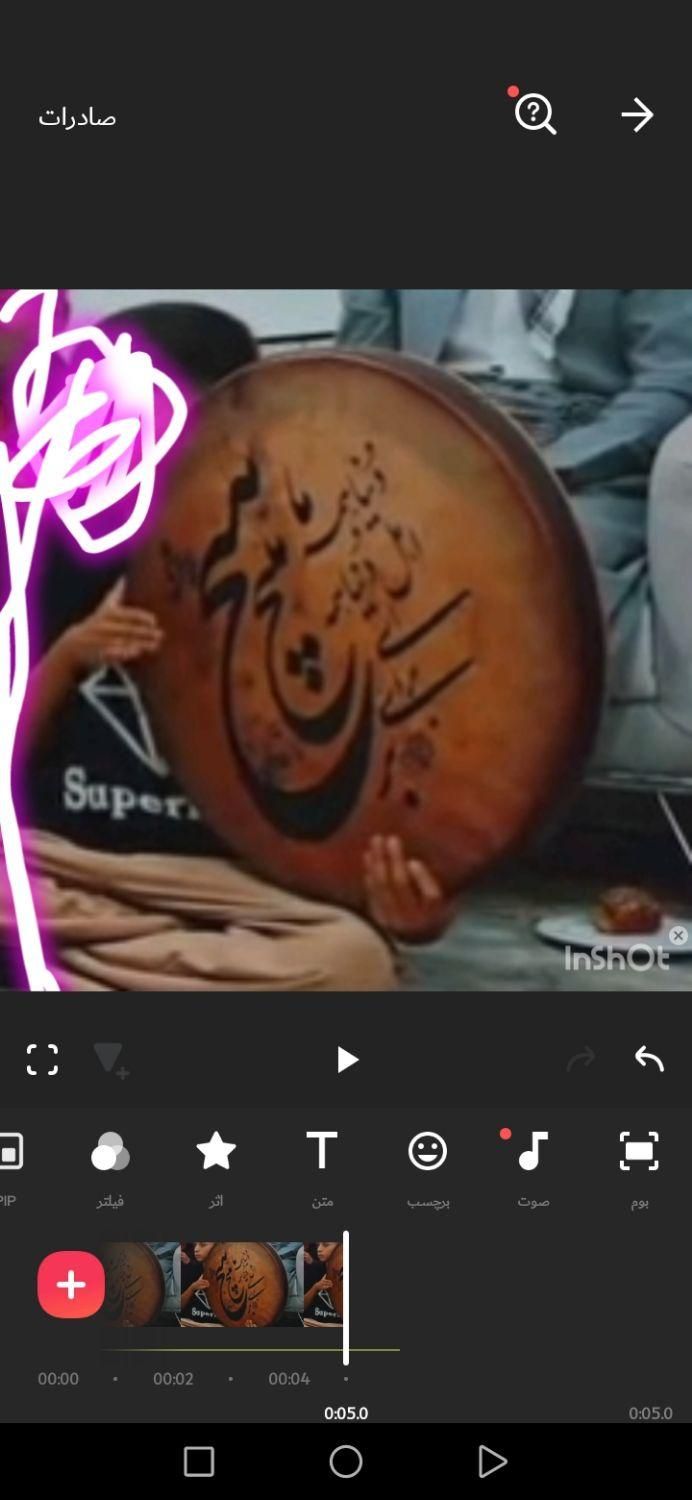692x1500 pixels.
Task: Open the برچسب sticker tool
Action: click(x=427, y=1165)
